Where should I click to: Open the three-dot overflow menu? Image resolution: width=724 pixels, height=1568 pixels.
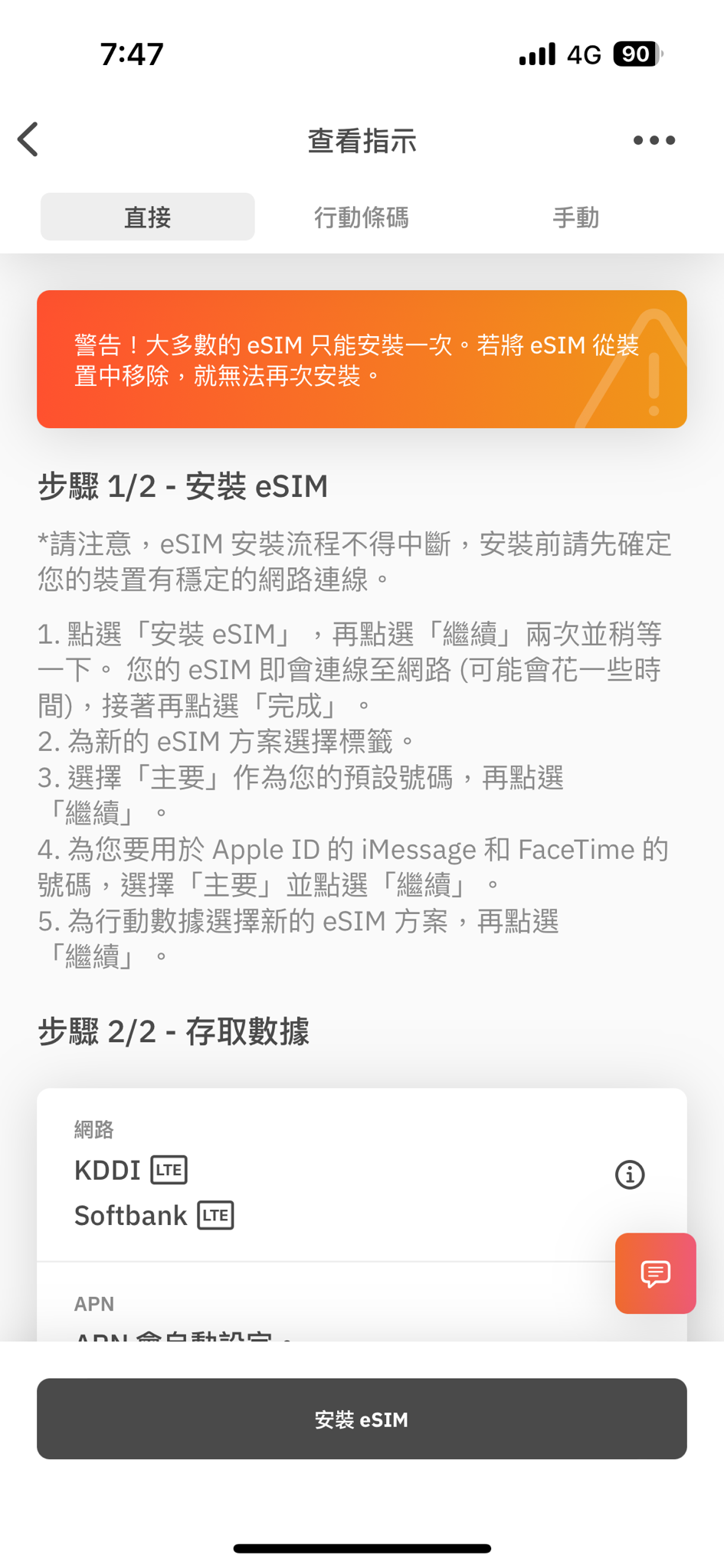click(654, 140)
